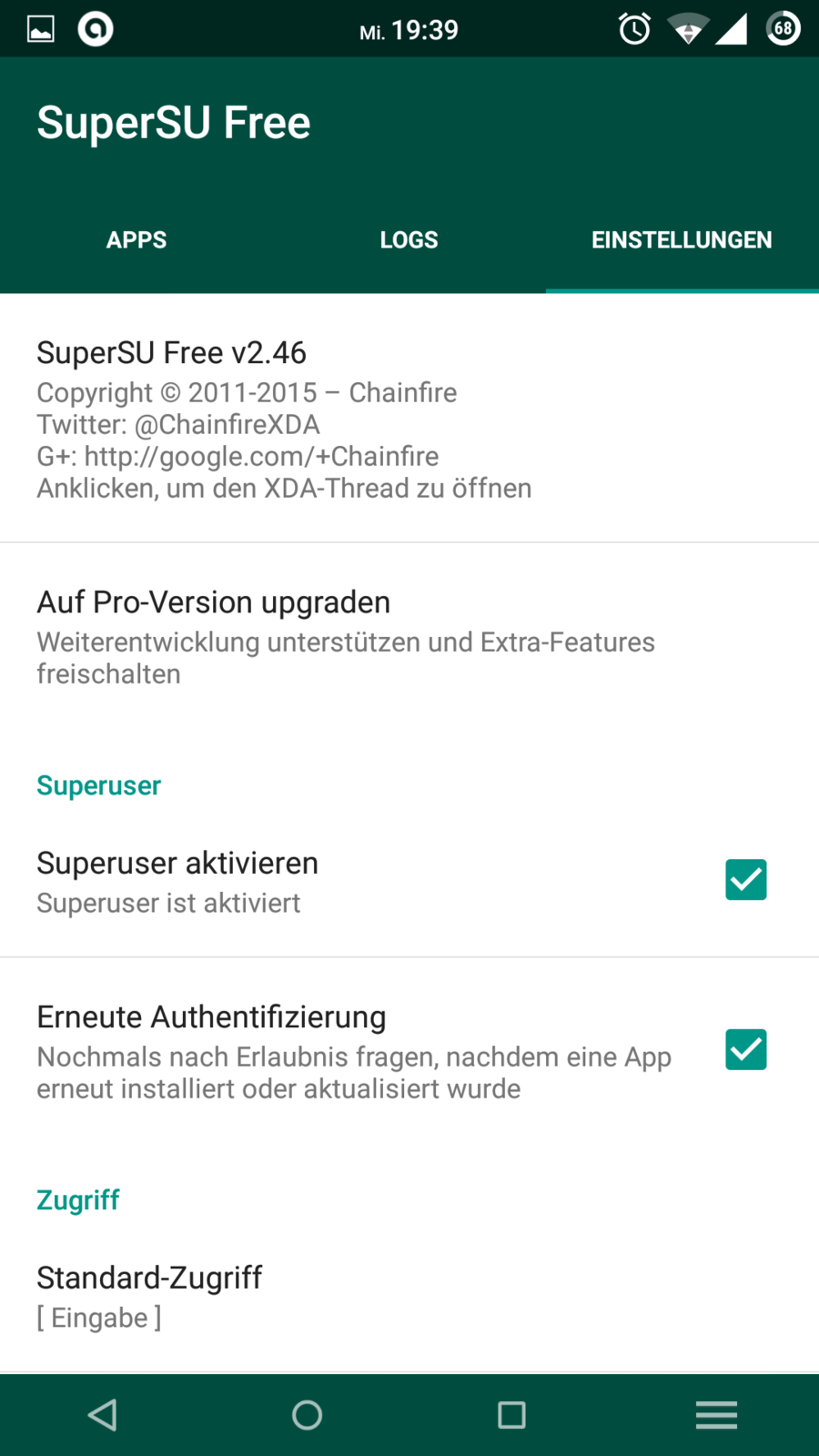Disable Erneute Authentifizierung checkbox
The image size is (819, 1456).
(745, 1050)
